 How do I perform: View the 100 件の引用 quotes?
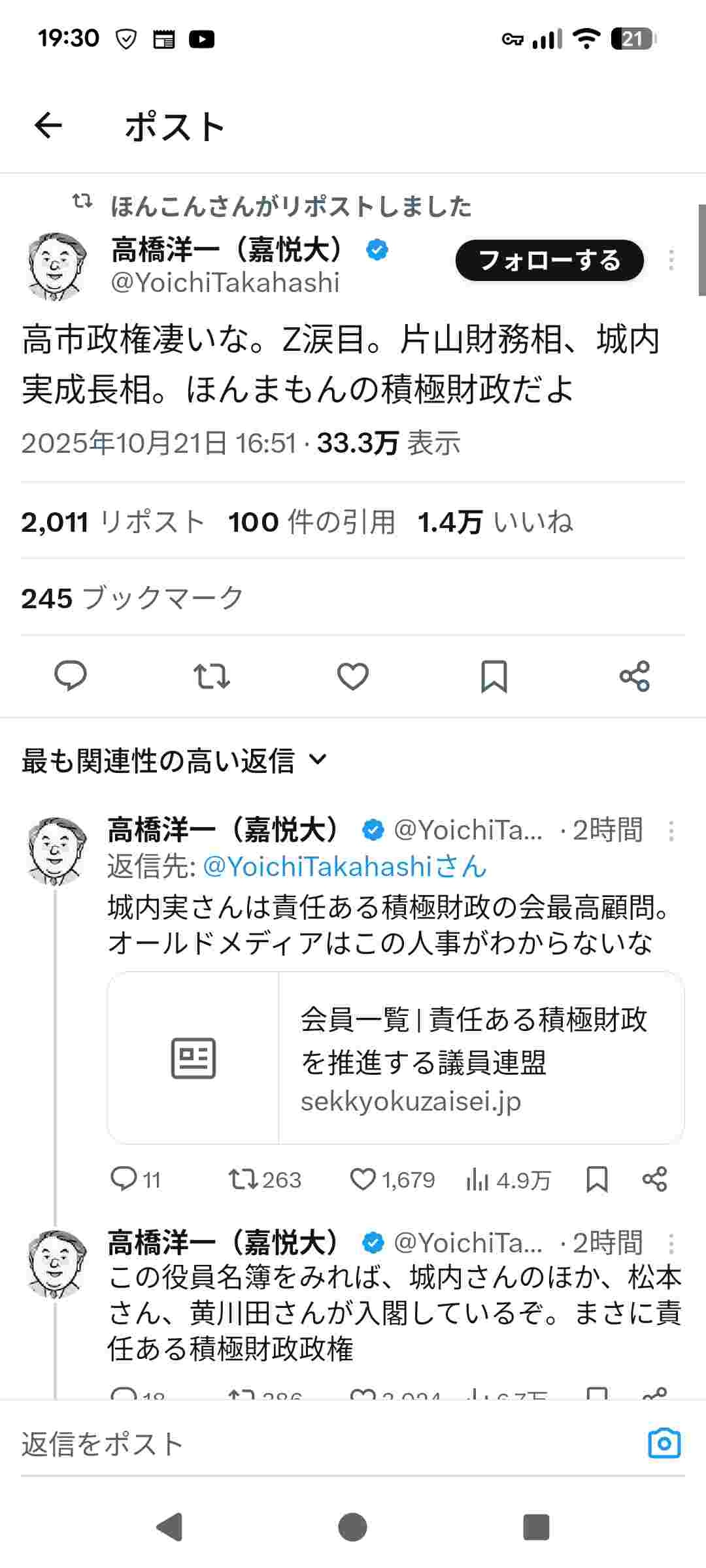coord(312,522)
